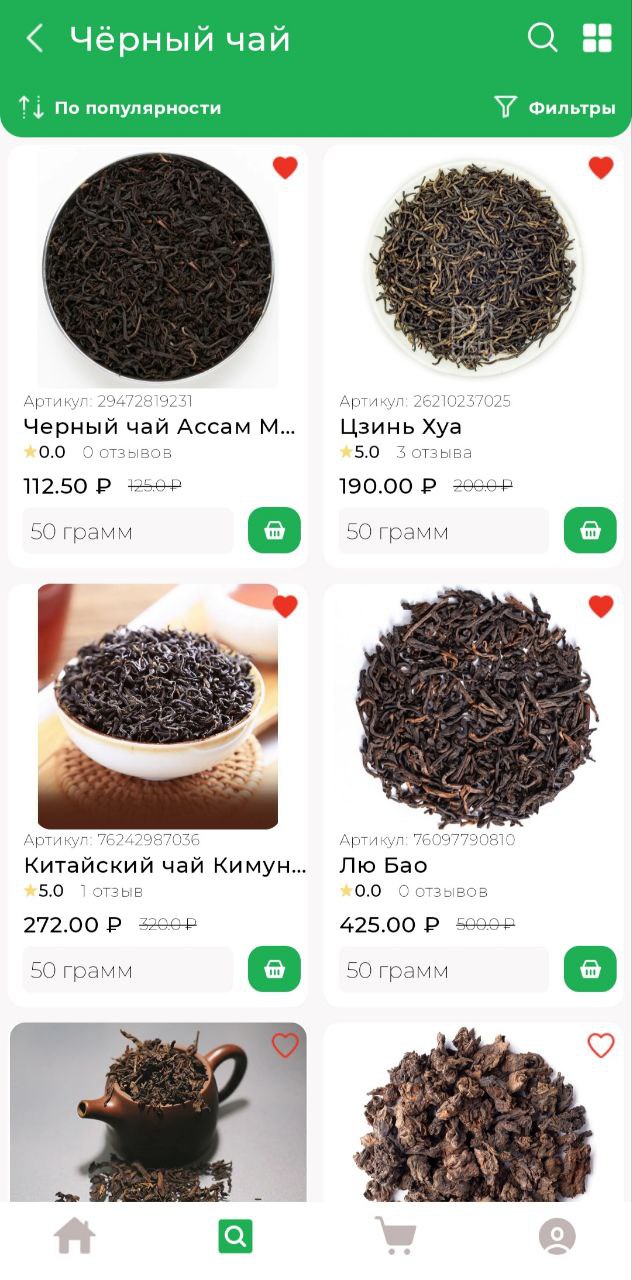Go to the Home tab
The image size is (632, 1280).
pyautogui.click(x=75, y=1236)
